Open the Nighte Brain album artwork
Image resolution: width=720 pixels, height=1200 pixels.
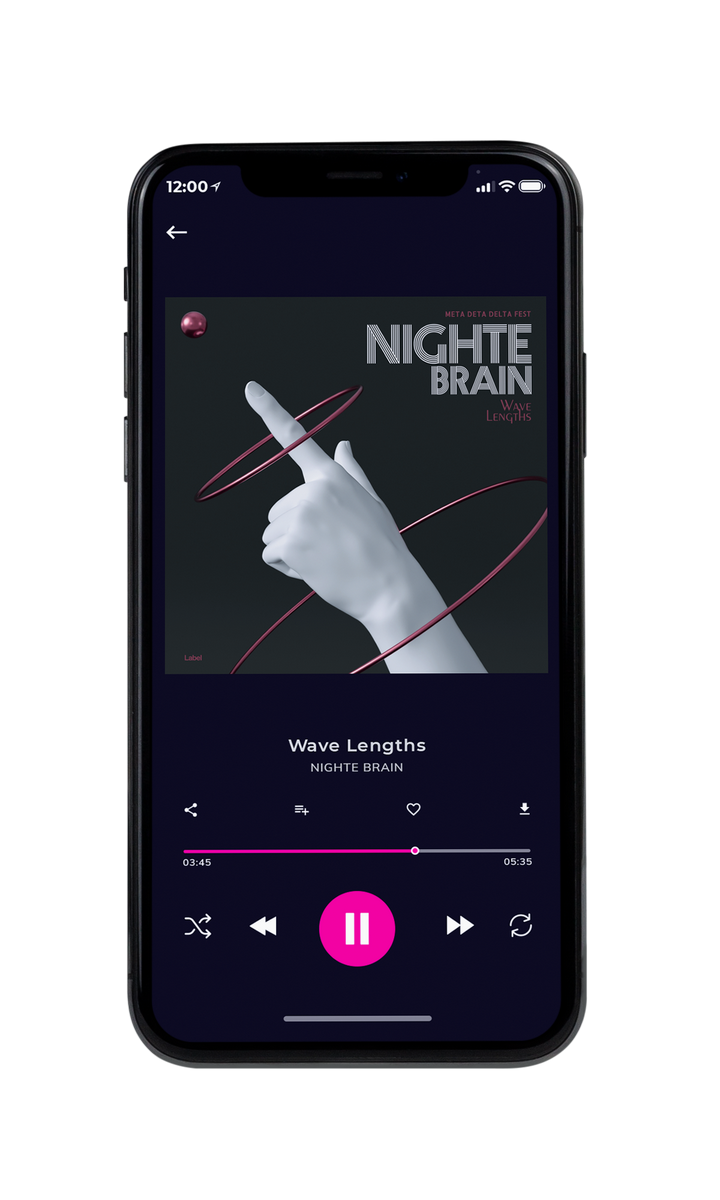tap(356, 485)
